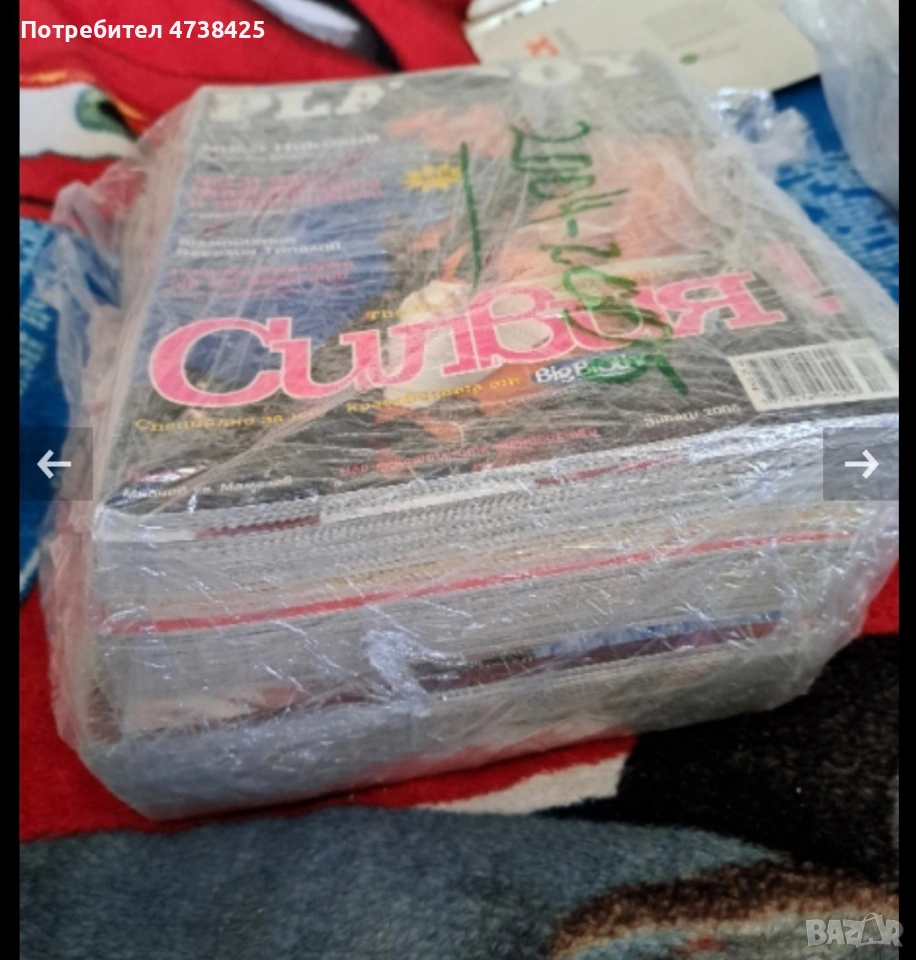Go to the previous photo
The width and height of the screenshot is (916, 960).
click(x=55, y=464)
